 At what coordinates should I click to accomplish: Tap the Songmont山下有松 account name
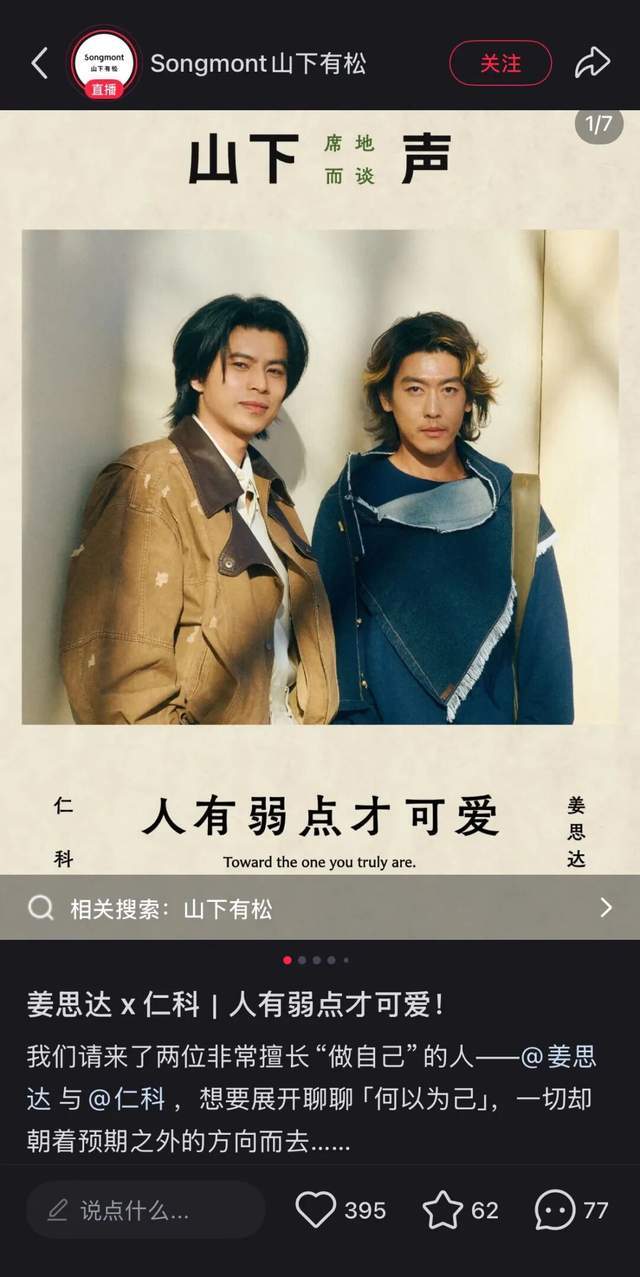click(258, 64)
